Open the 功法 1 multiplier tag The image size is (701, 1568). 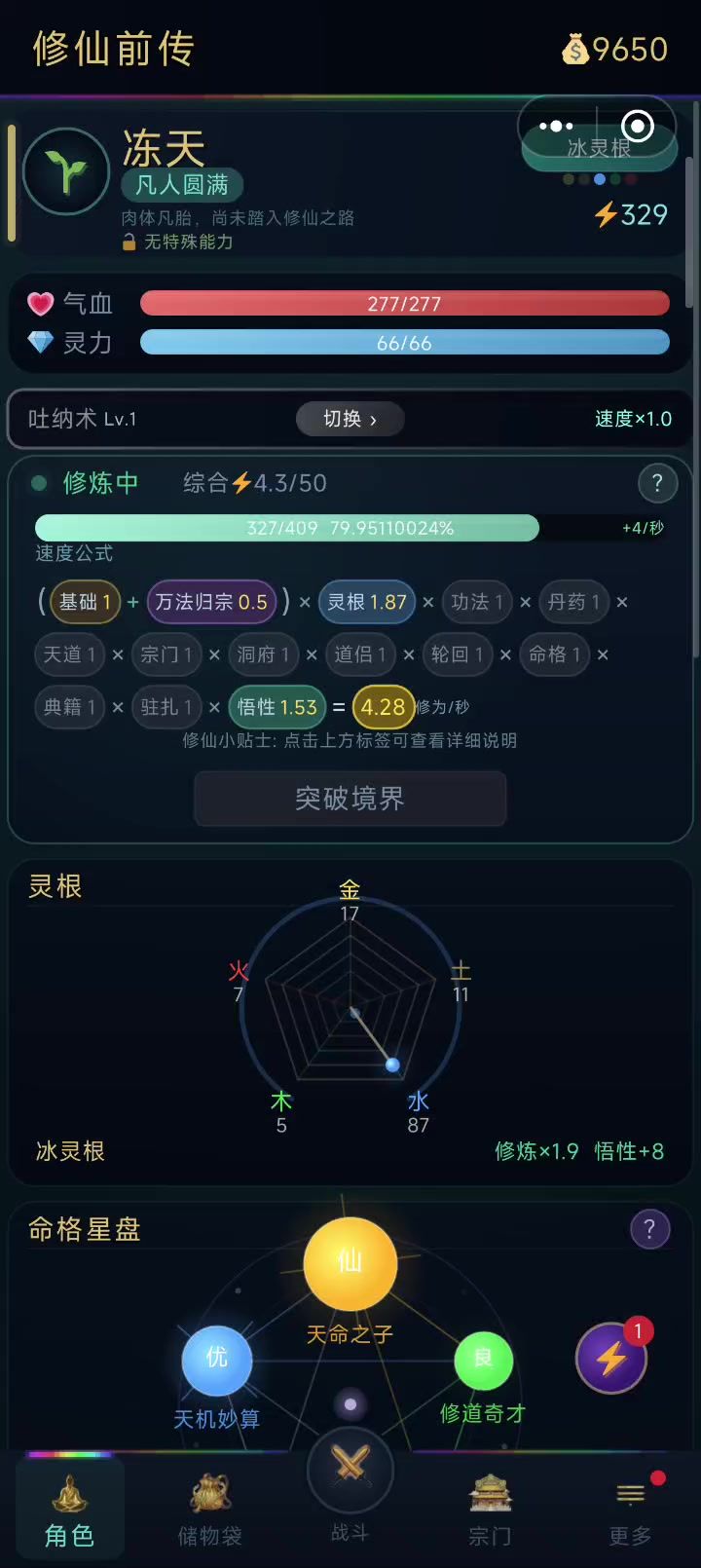(x=476, y=602)
